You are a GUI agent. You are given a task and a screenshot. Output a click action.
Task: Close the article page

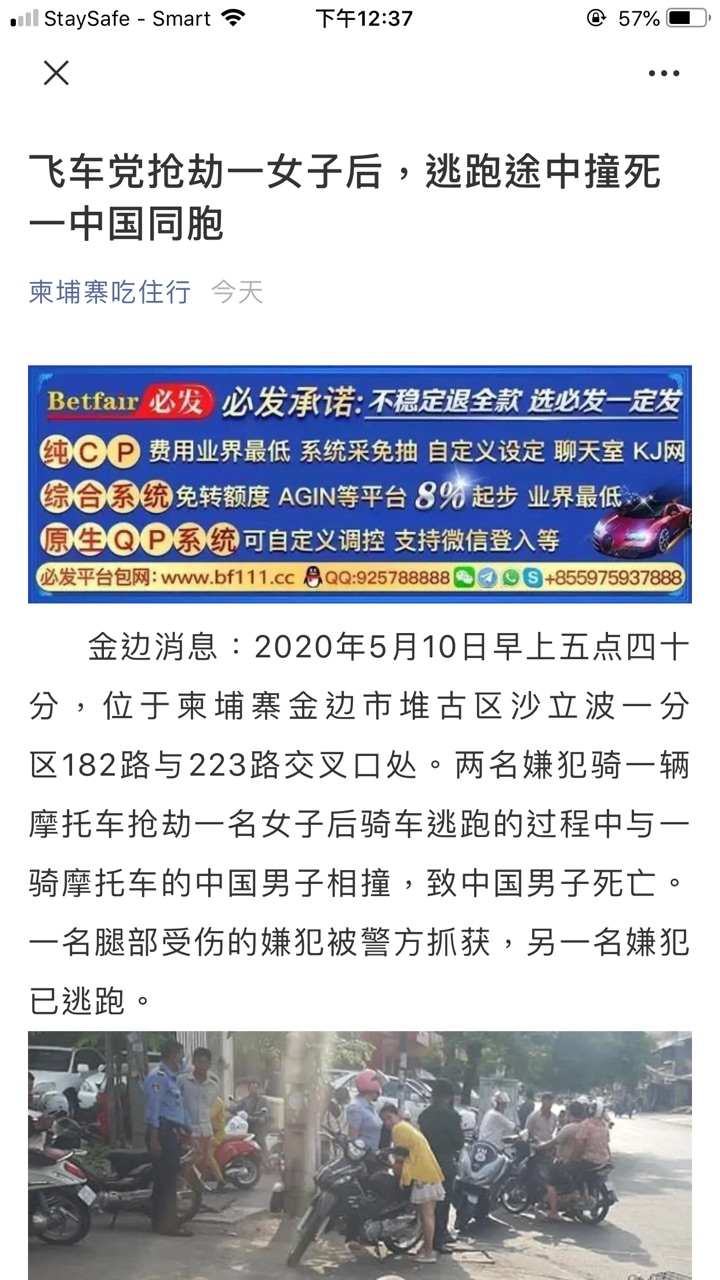[56, 72]
